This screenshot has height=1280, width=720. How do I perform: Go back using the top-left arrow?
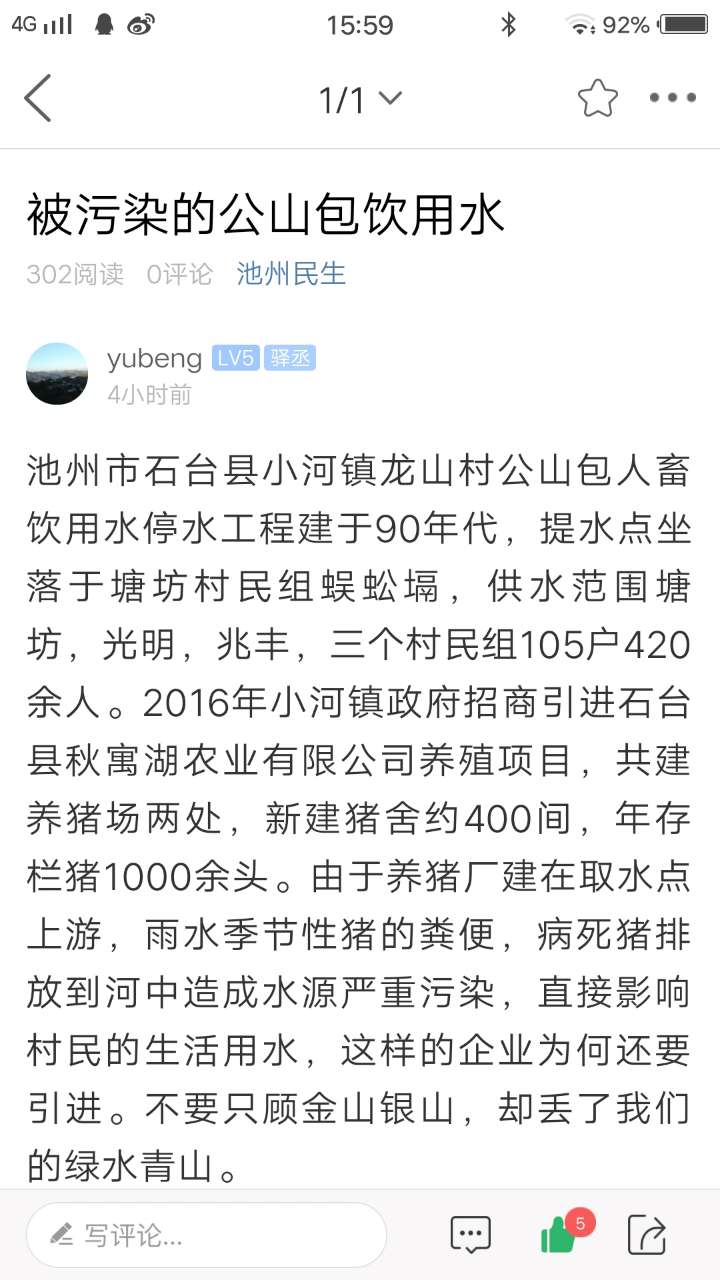click(38, 98)
